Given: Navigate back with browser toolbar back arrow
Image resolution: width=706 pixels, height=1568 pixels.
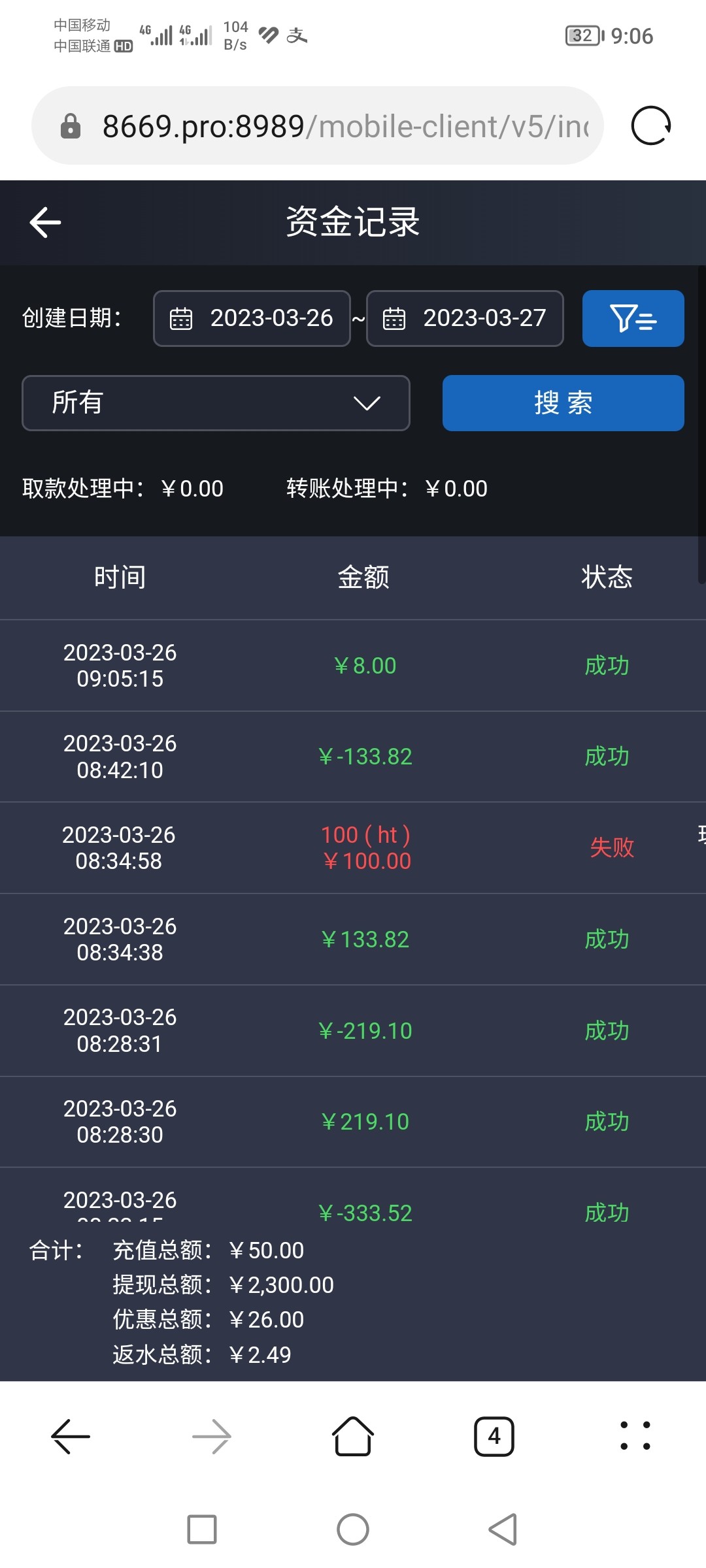Looking at the screenshot, I should click(x=71, y=1437).
